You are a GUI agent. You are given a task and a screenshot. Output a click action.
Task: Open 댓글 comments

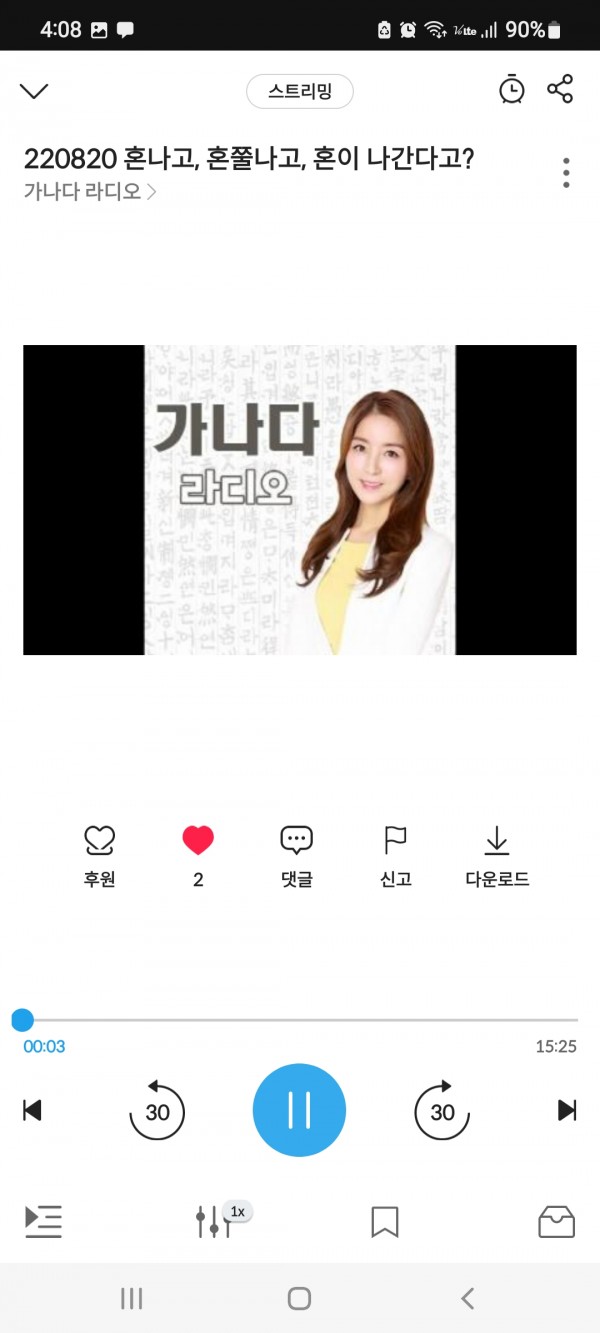pyautogui.click(x=297, y=856)
